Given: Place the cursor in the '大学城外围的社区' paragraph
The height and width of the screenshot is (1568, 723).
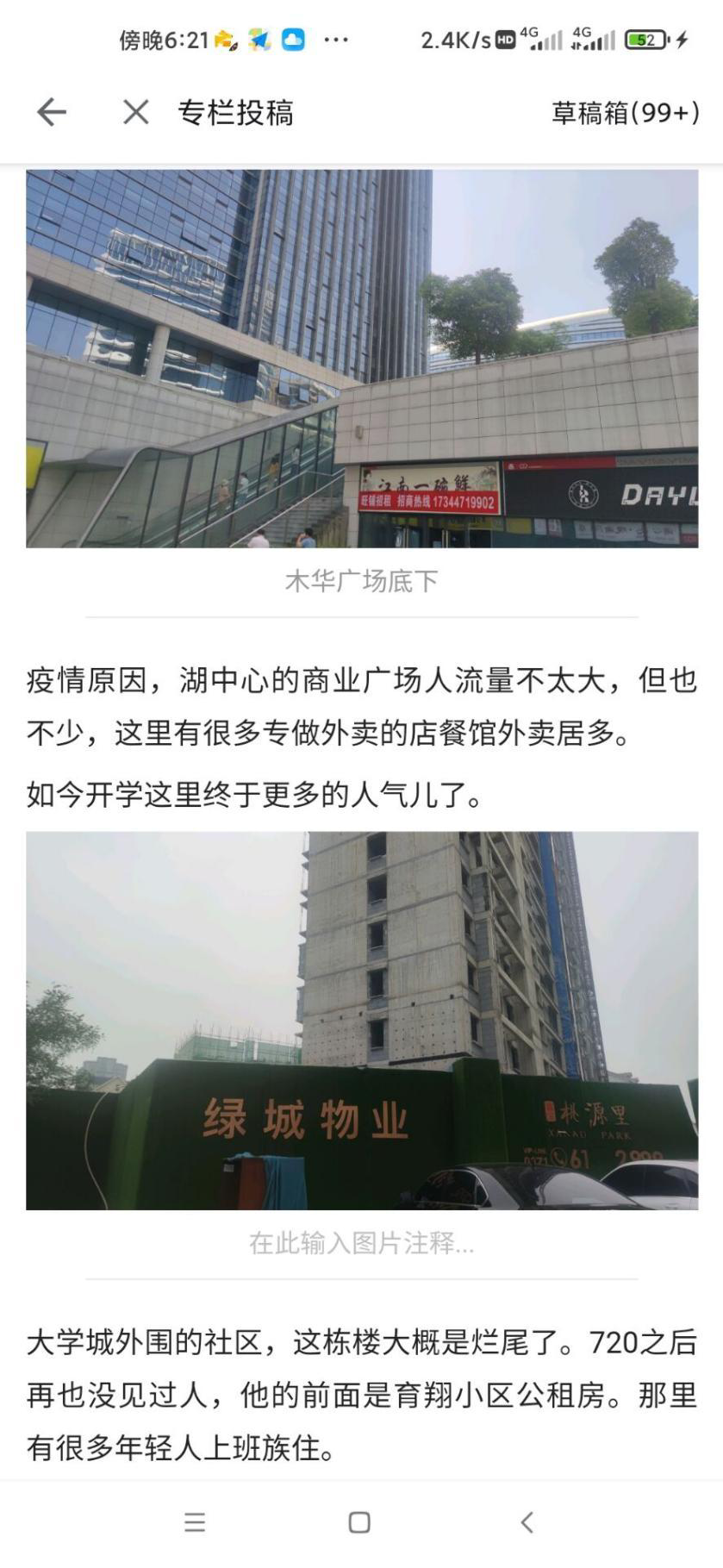Looking at the screenshot, I should (361, 1395).
